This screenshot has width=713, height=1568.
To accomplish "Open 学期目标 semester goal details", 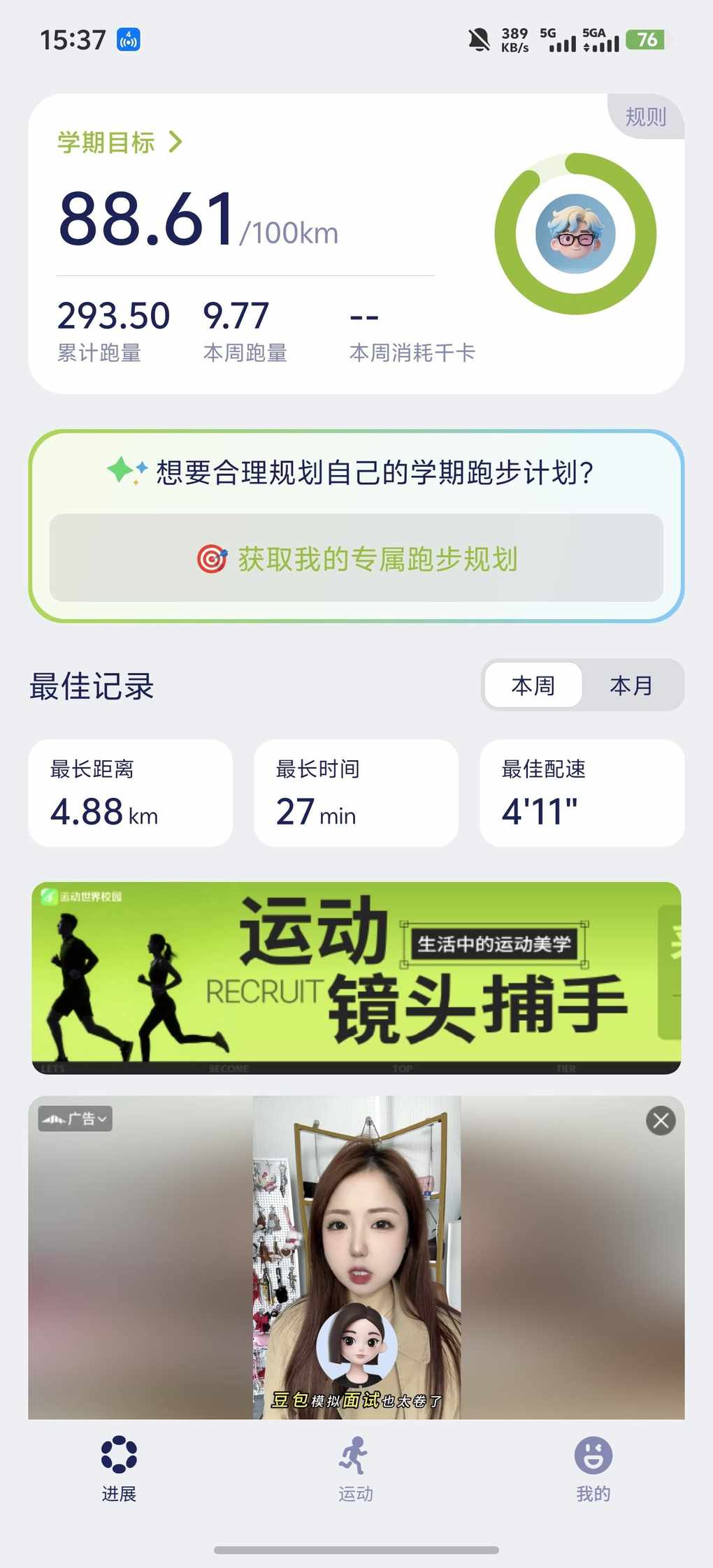I will click(x=120, y=143).
